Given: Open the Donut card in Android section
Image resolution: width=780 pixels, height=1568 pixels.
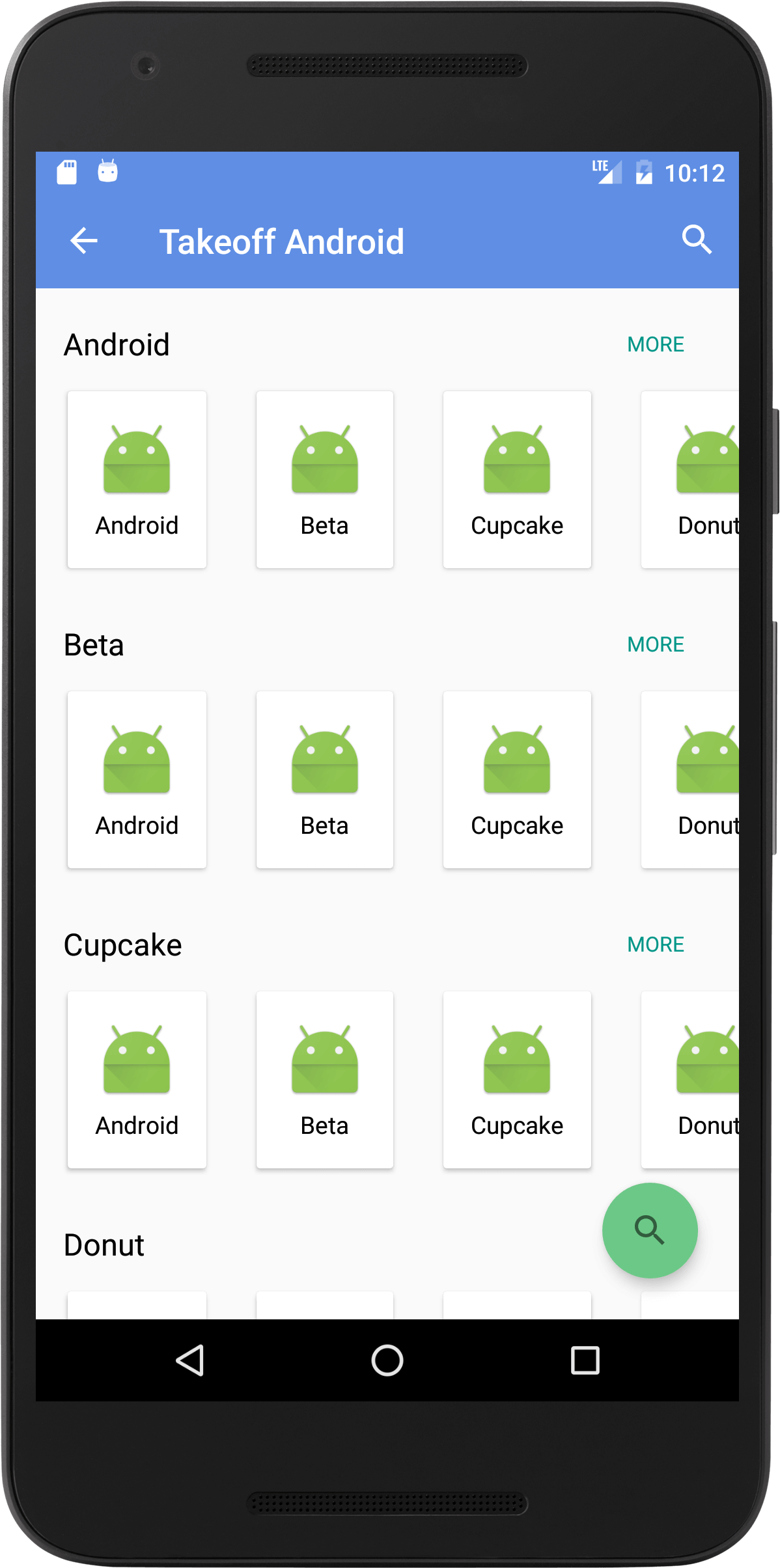Looking at the screenshot, I should pyautogui.click(x=691, y=480).
